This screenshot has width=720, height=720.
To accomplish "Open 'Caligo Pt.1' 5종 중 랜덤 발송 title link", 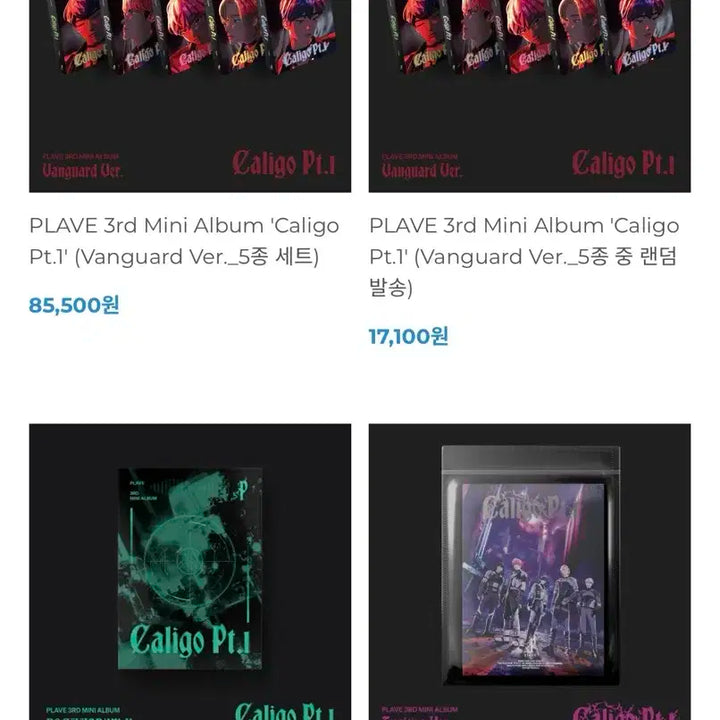I will pyautogui.click(x=524, y=256).
